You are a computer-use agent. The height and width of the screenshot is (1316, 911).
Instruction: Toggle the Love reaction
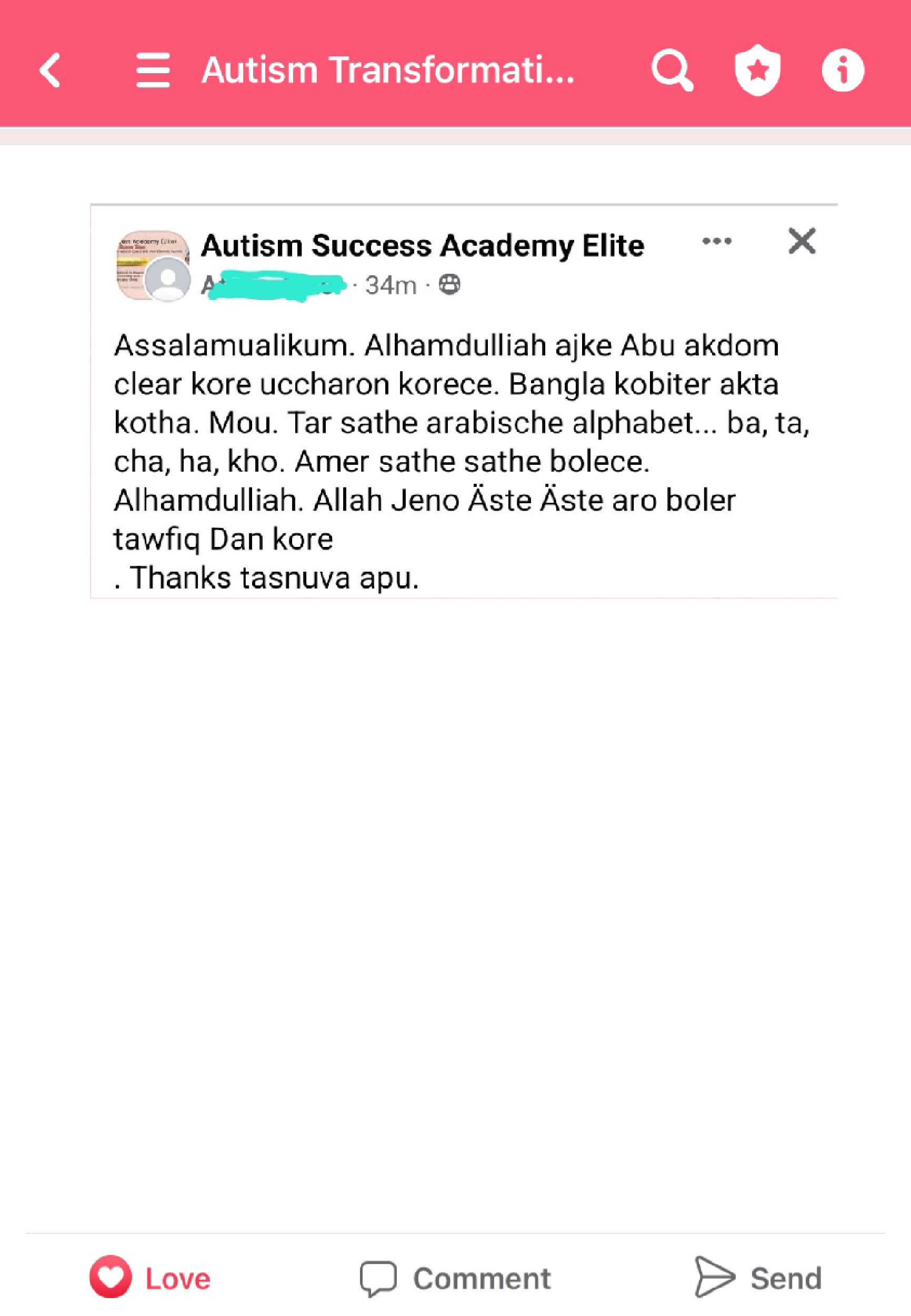click(x=151, y=1278)
